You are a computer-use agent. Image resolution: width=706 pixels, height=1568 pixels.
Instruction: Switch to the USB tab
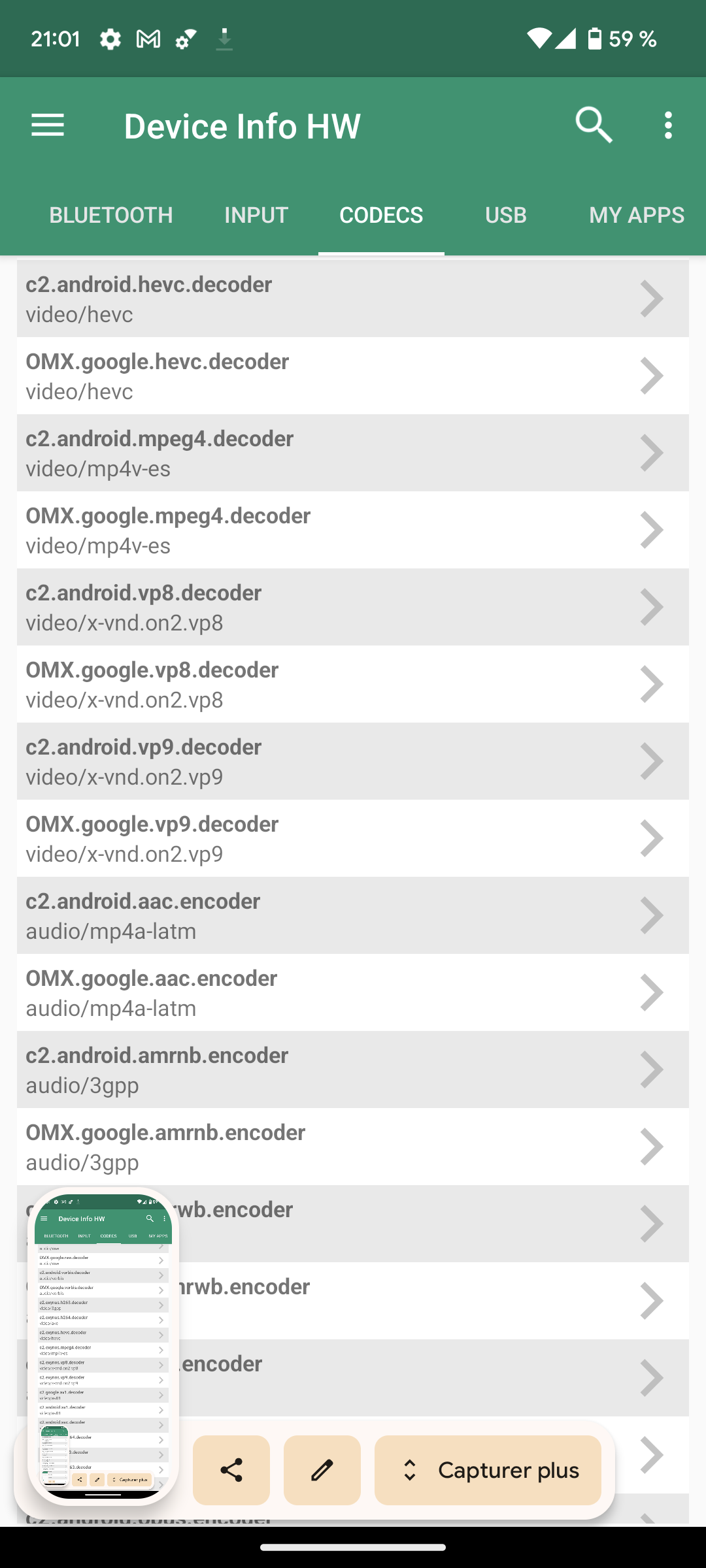tap(505, 215)
